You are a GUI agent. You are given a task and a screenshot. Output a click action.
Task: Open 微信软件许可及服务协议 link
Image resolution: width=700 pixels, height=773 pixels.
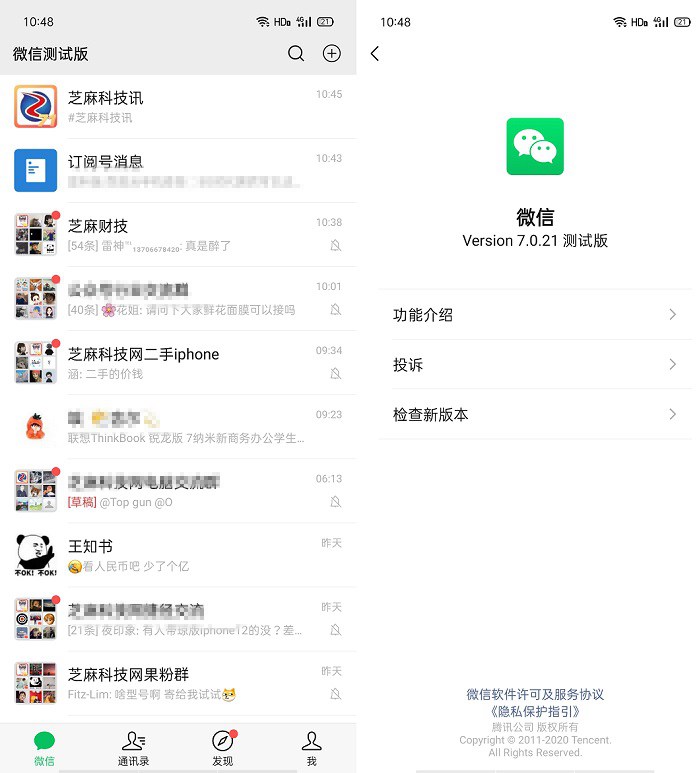tap(535, 694)
